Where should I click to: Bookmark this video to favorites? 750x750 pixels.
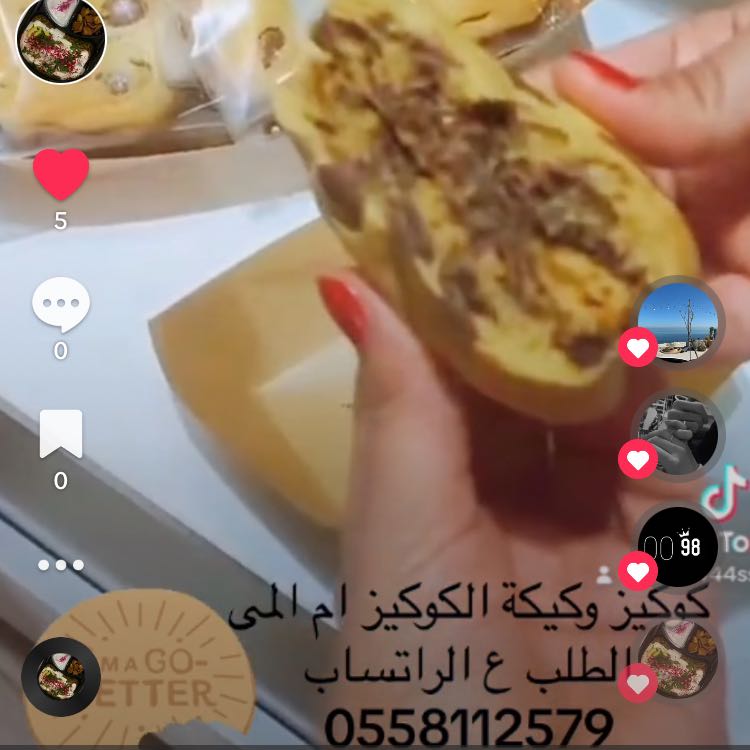tap(61, 434)
